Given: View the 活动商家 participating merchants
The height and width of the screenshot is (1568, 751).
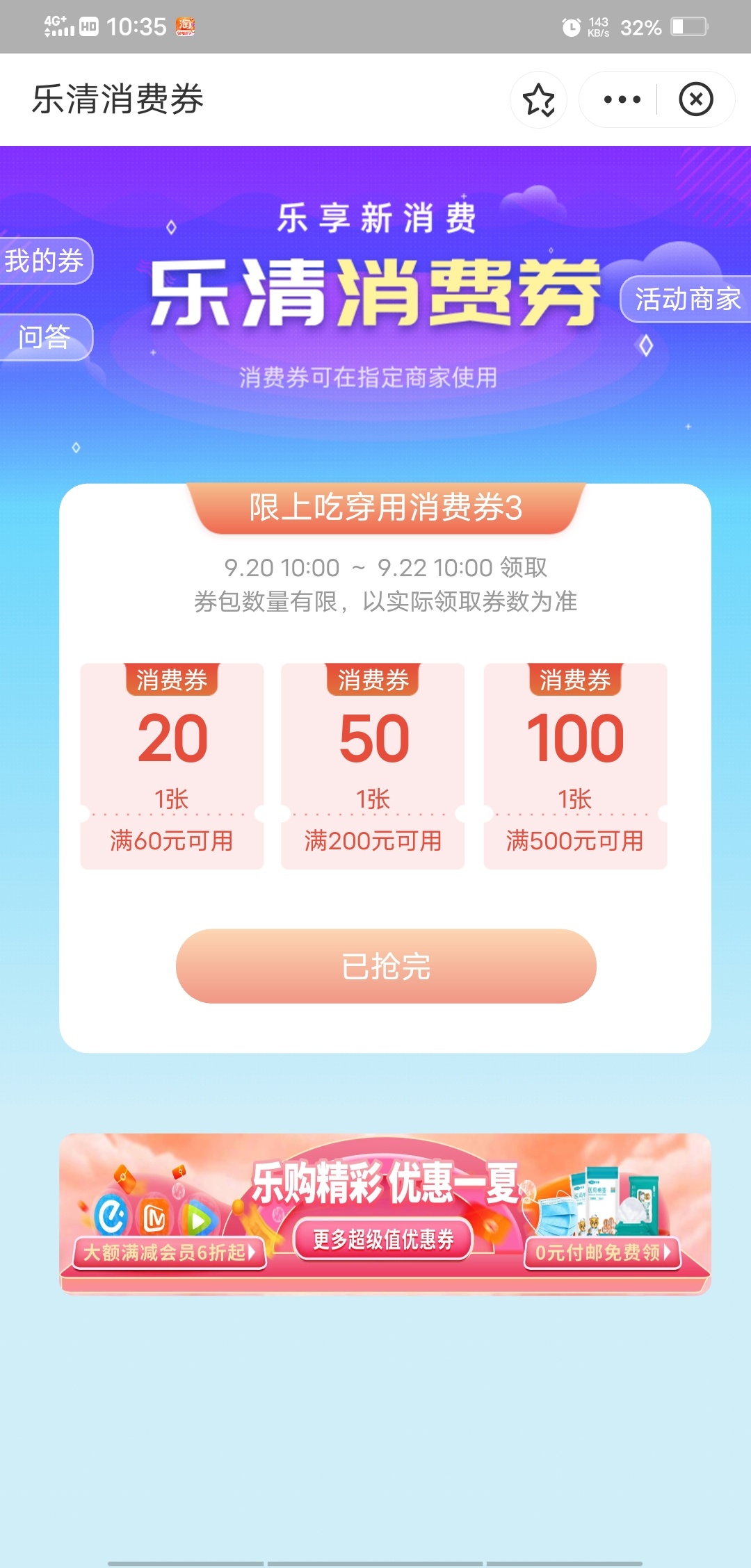Looking at the screenshot, I should click(686, 300).
